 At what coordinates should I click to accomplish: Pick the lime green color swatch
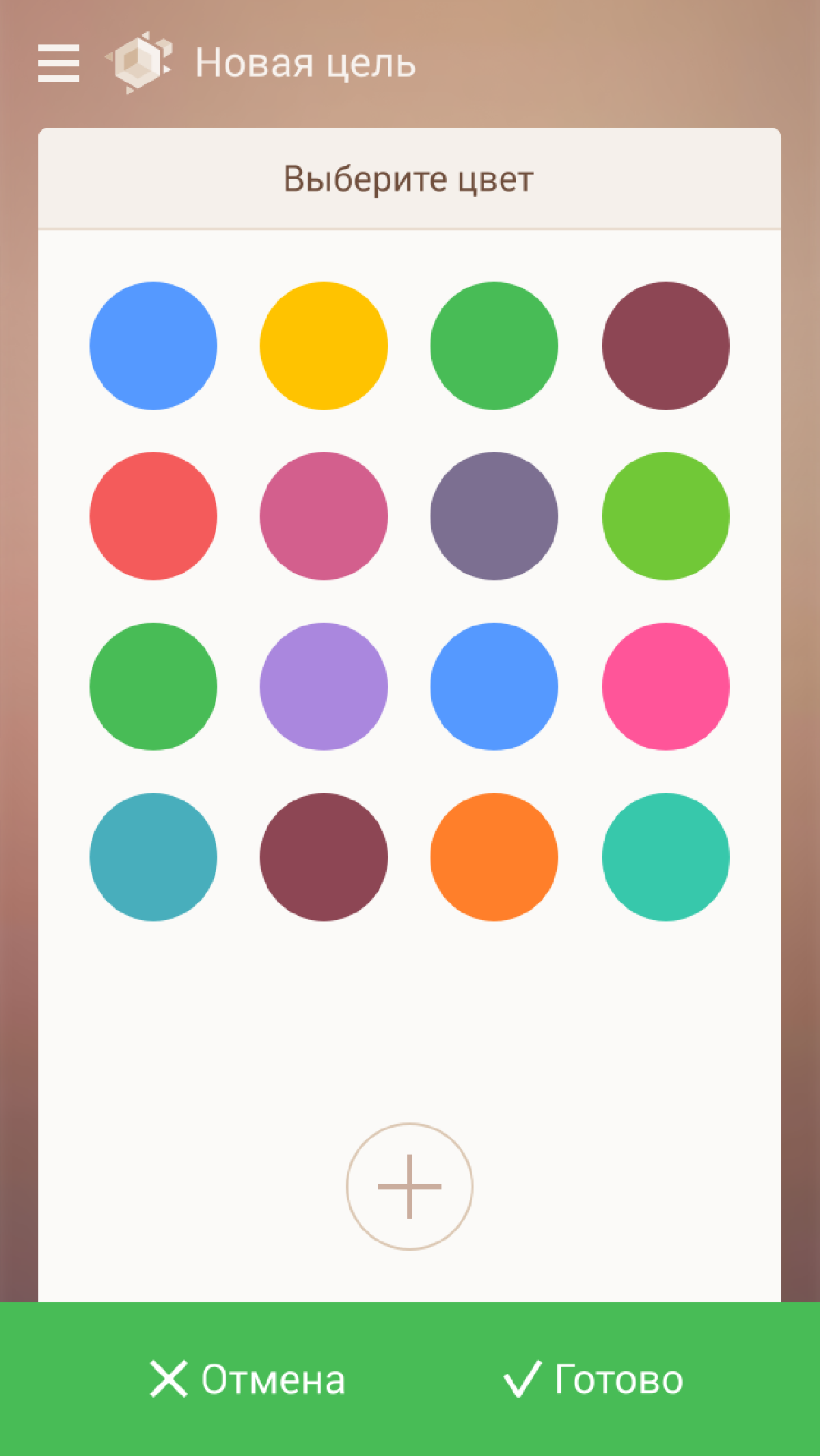[666, 515]
